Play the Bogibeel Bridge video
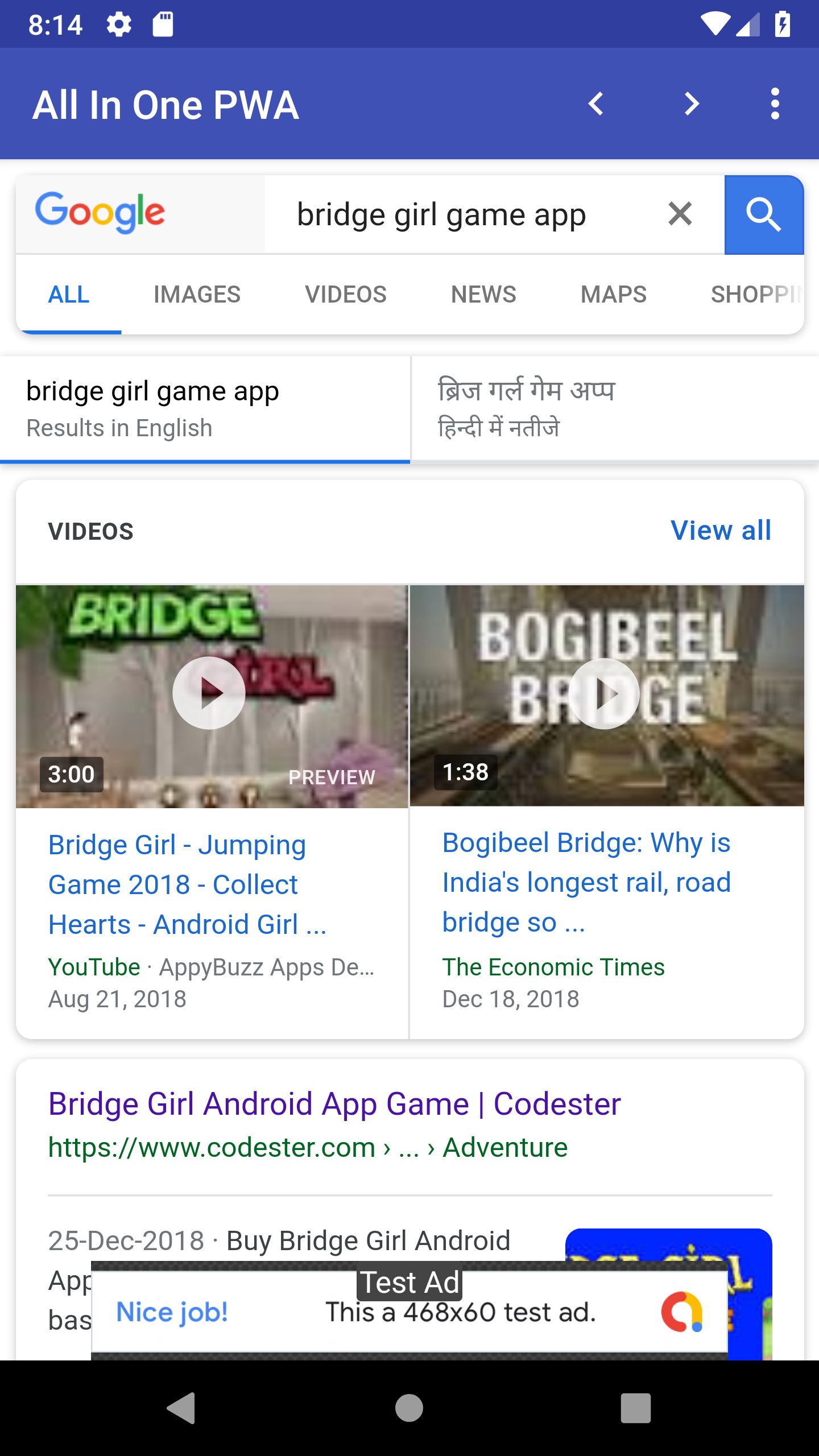Image resolution: width=819 pixels, height=1456 pixels. (604, 693)
